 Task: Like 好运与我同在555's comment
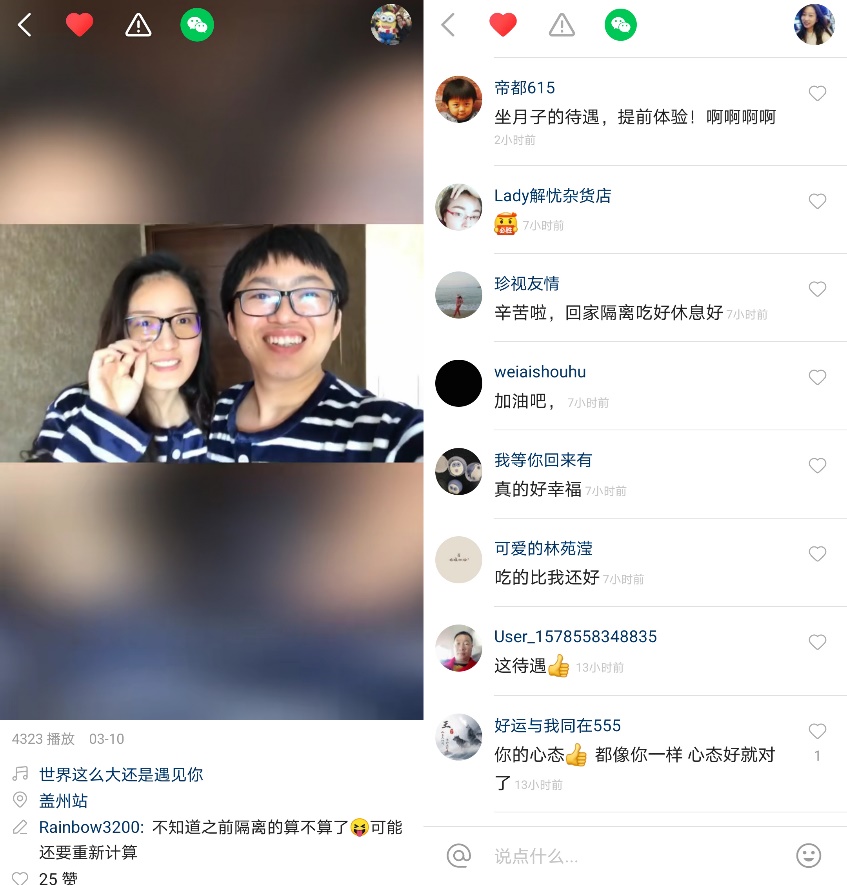(817, 732)
